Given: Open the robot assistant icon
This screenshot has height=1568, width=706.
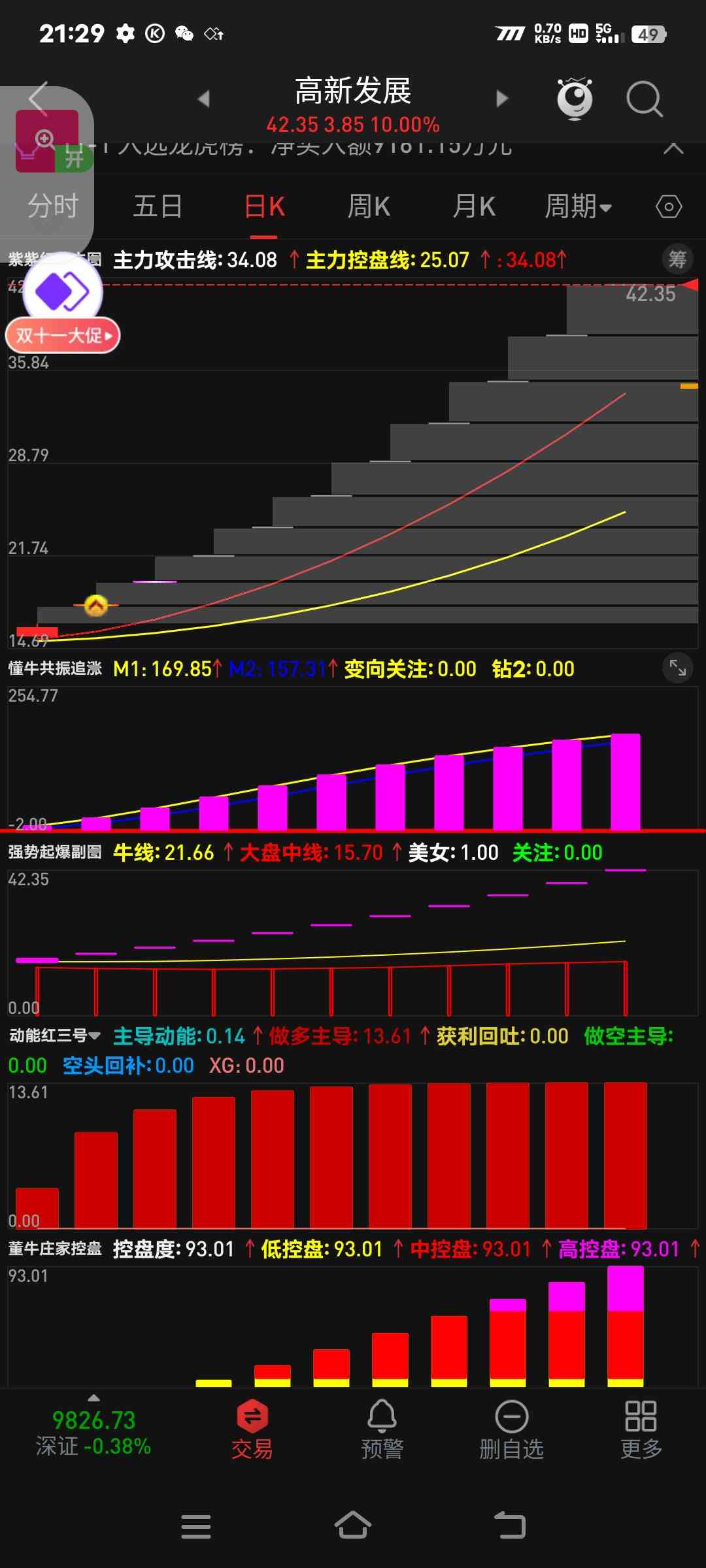Looking at the screenshot, I should click(575, 99).
